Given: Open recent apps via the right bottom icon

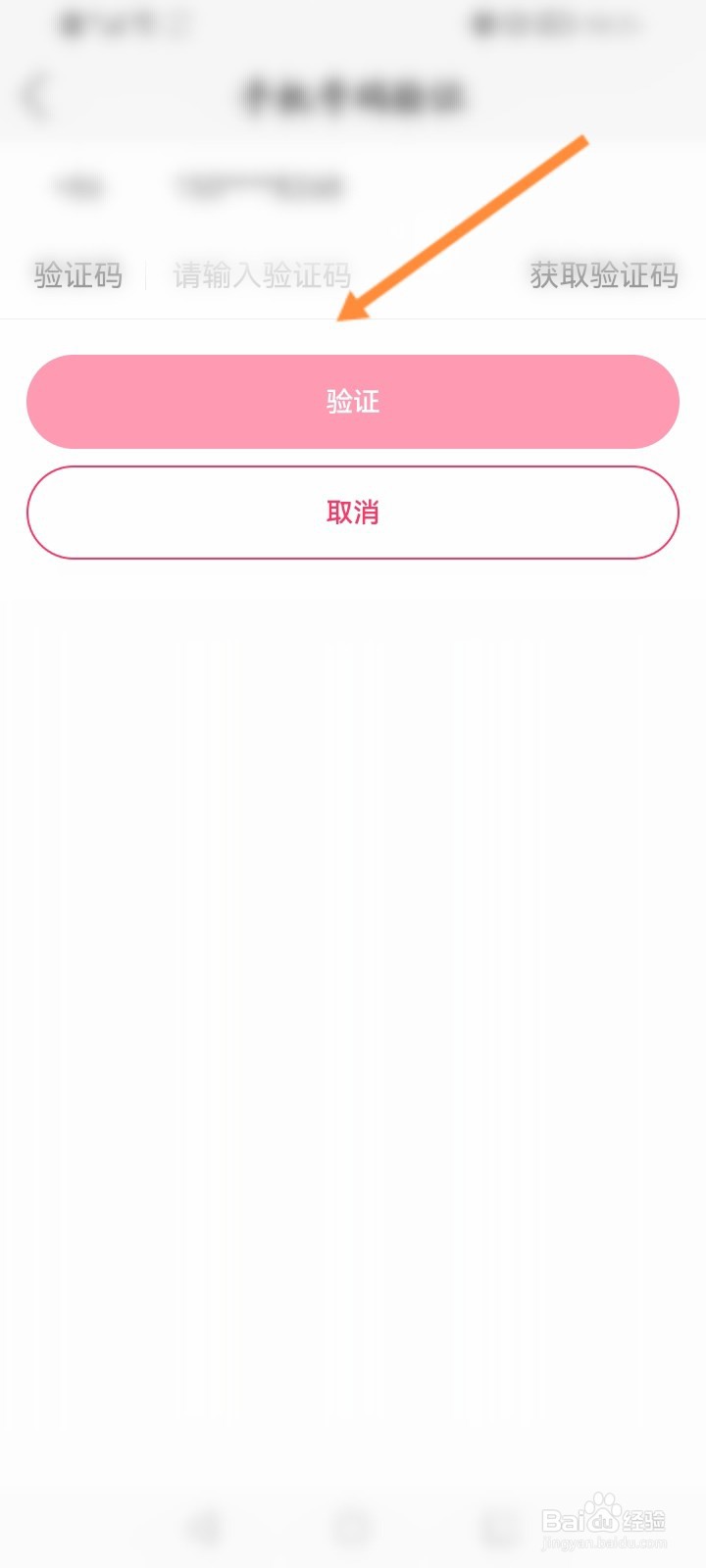Looking at the screenshot, I should pos(495,1525).
